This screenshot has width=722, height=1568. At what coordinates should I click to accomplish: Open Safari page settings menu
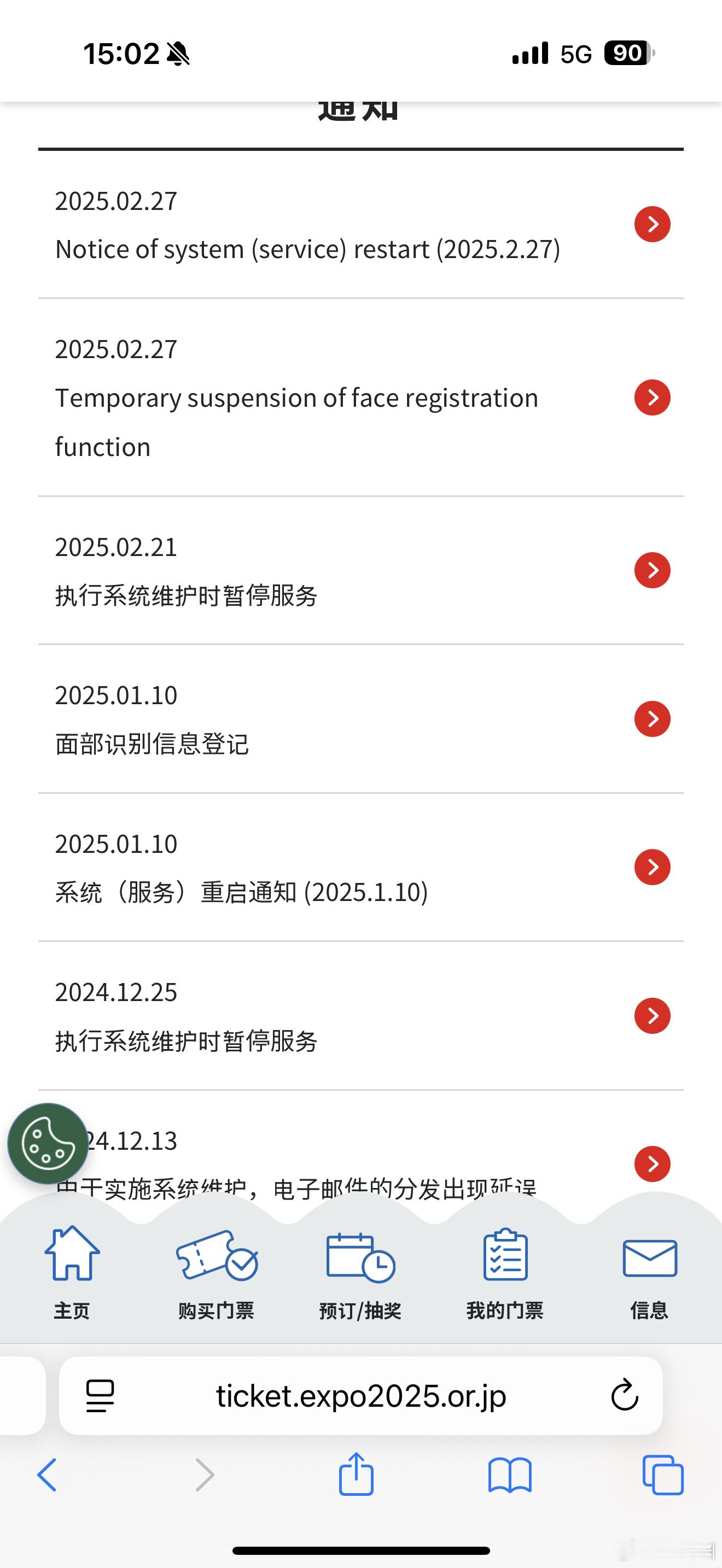(x=101, y=1395)
